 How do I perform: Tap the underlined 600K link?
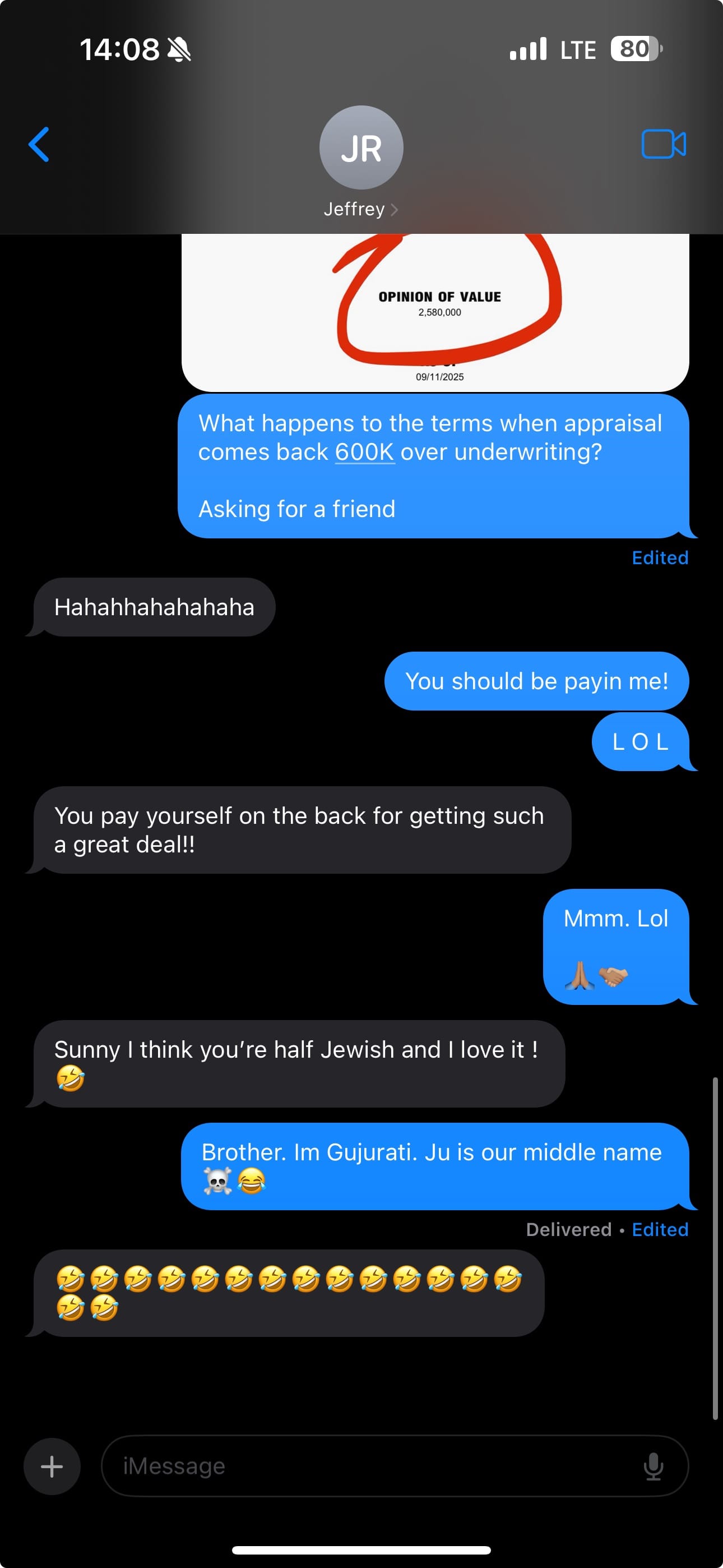pos(364,452)
